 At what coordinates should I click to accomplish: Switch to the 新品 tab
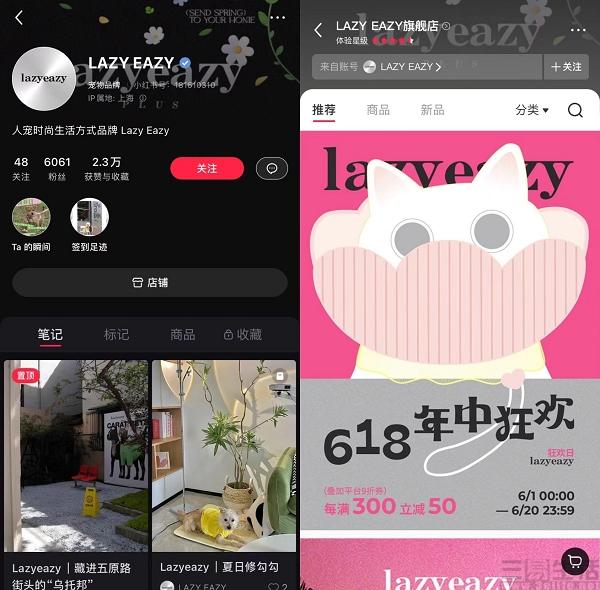click(x=432, y=110)
